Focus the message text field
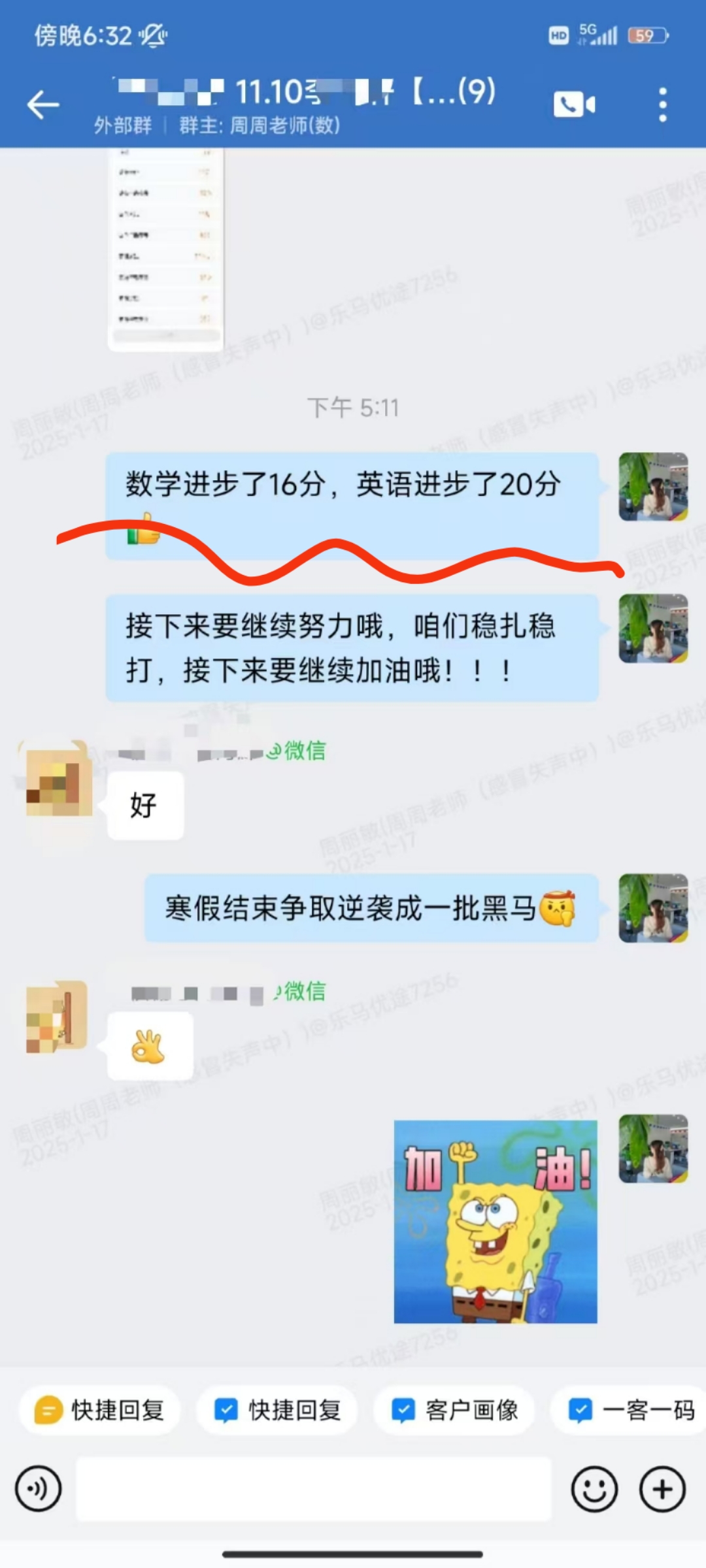The image size is (706, 1568). pyautogui.click(x=314, y=1489)
